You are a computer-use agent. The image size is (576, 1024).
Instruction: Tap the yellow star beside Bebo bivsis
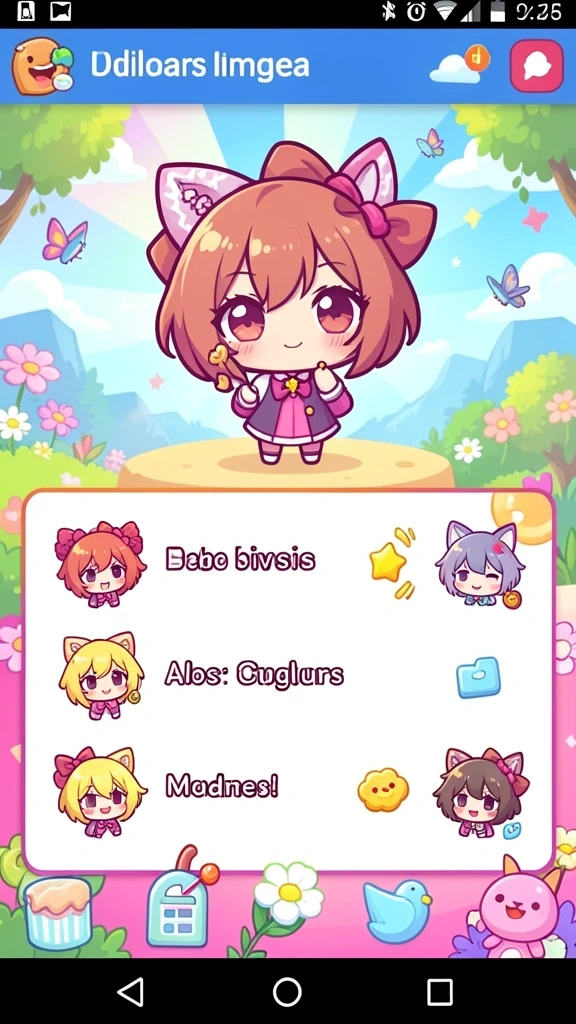point(391,563)
